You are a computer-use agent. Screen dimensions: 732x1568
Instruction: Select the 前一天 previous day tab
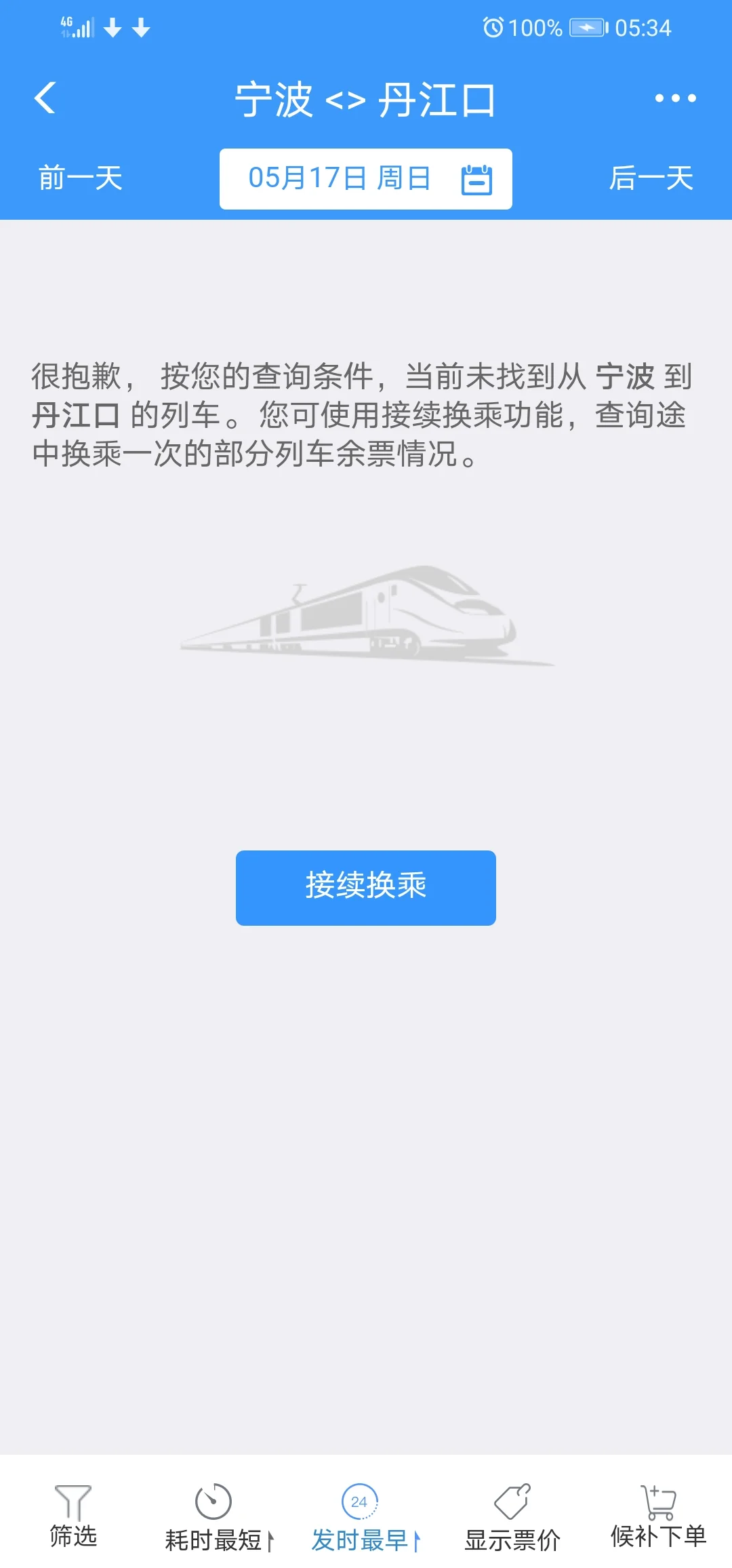point(79,178)
